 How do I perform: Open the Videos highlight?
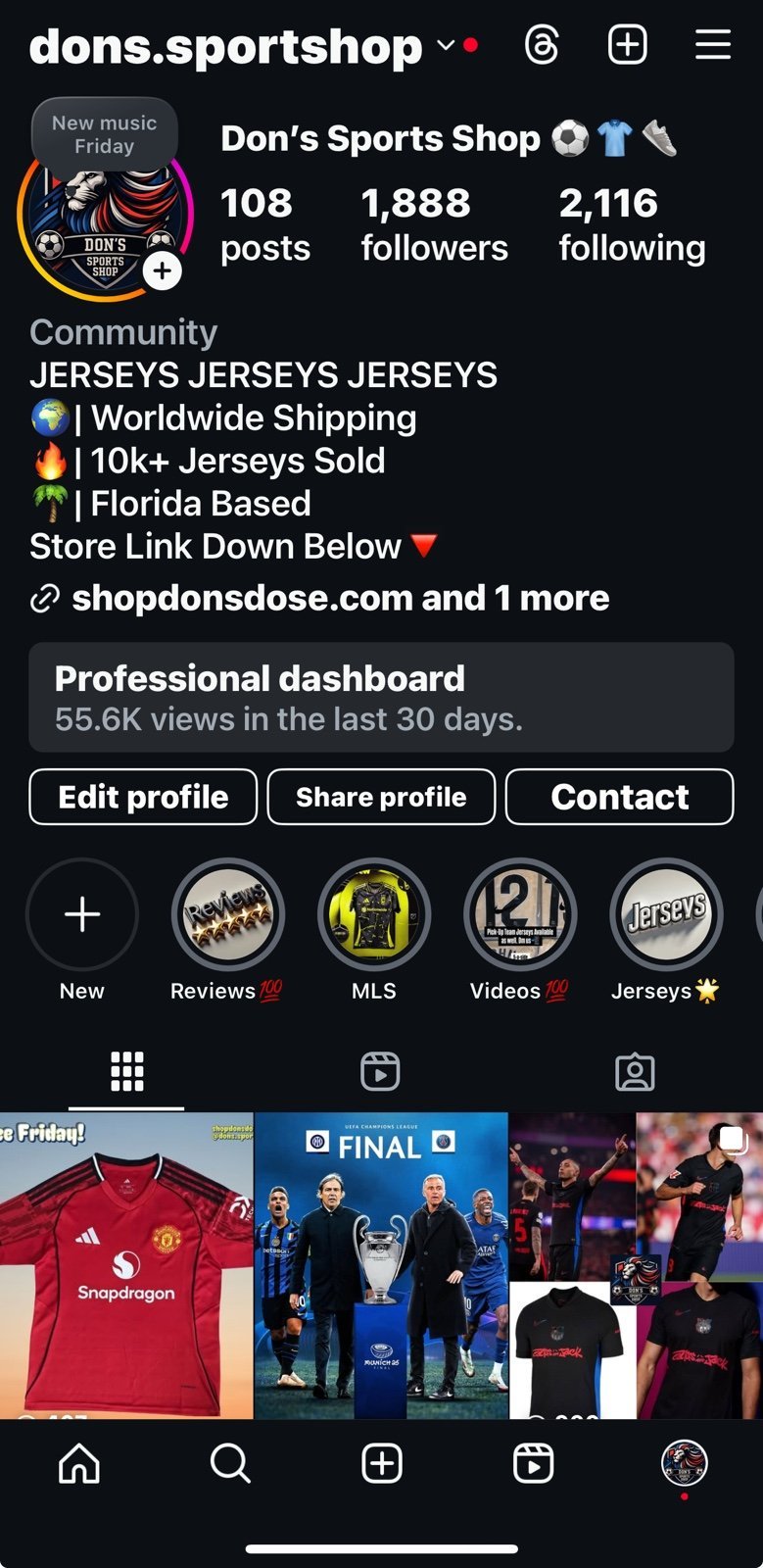tap(520, 915)
